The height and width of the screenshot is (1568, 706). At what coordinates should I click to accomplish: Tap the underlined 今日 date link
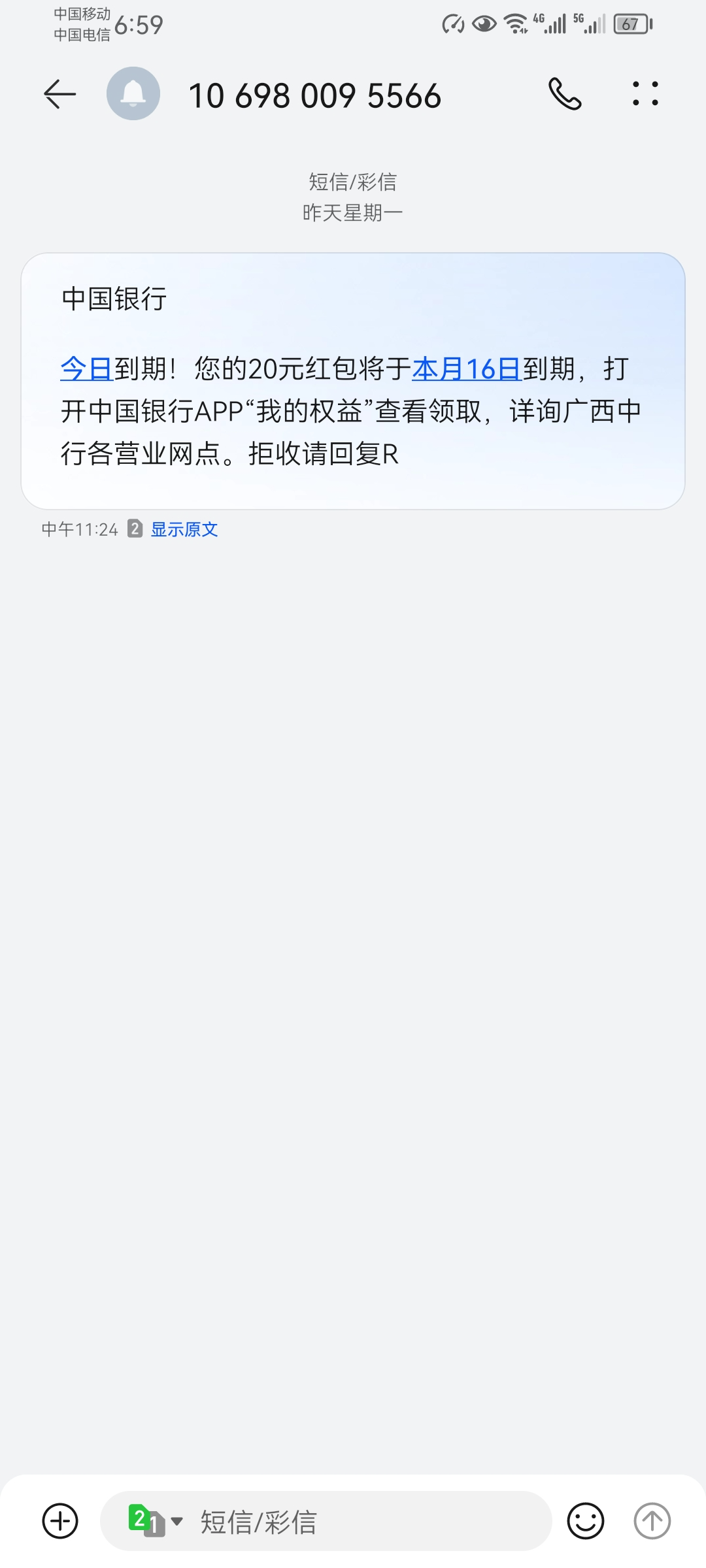click(x=87, y=369)
